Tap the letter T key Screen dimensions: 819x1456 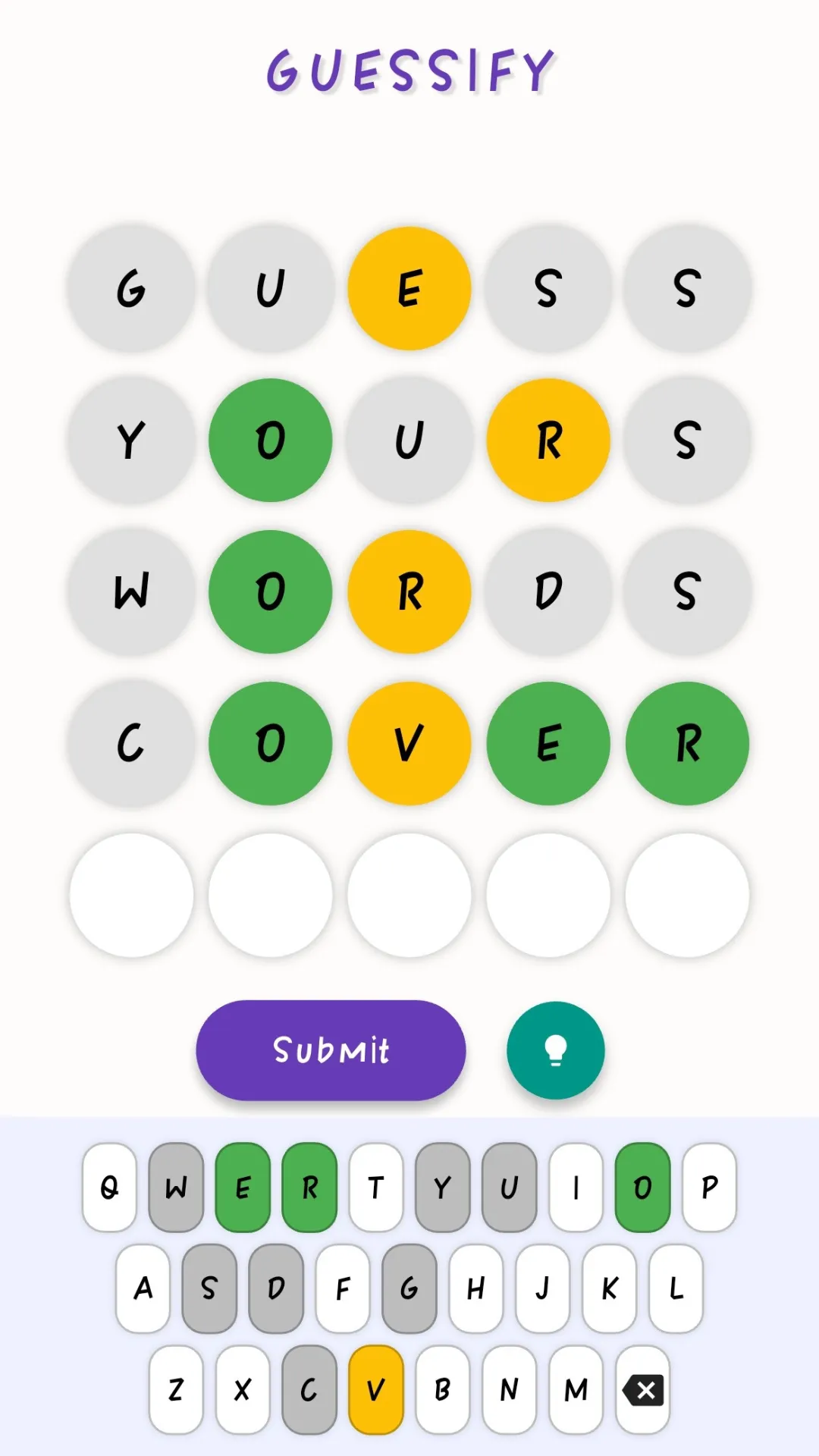pyautogui.click(x=376, y=1188)
